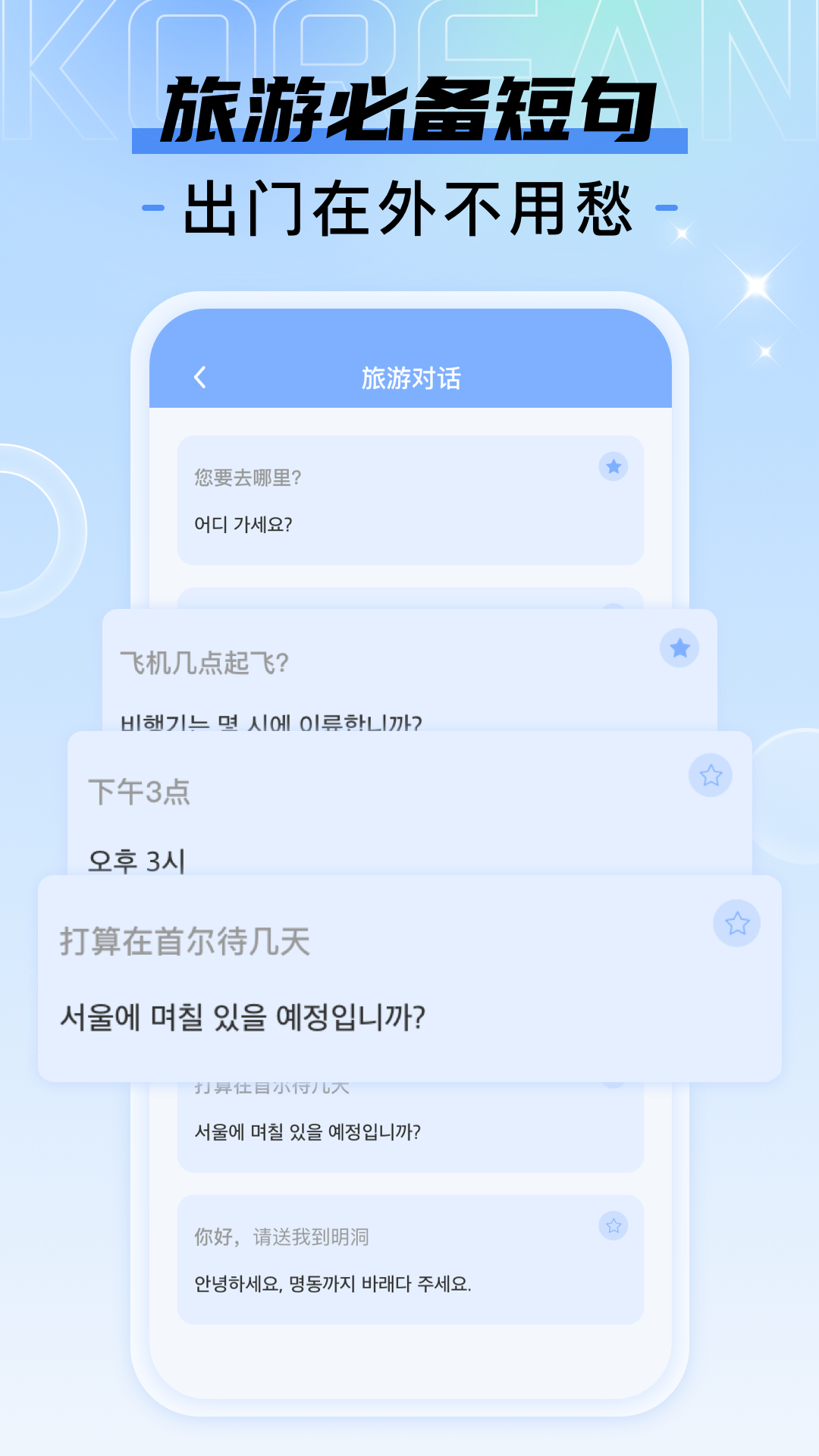Click the star on the lower Seoul phrase card

[613, 1084]
